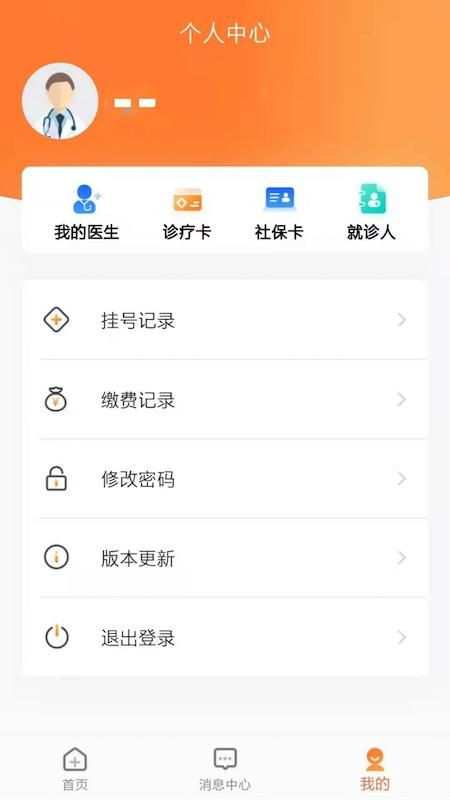Switch to the 消息中心 tab
This screenshot has width=450, height=800.
pyautogui.click(x=225, y=769)
